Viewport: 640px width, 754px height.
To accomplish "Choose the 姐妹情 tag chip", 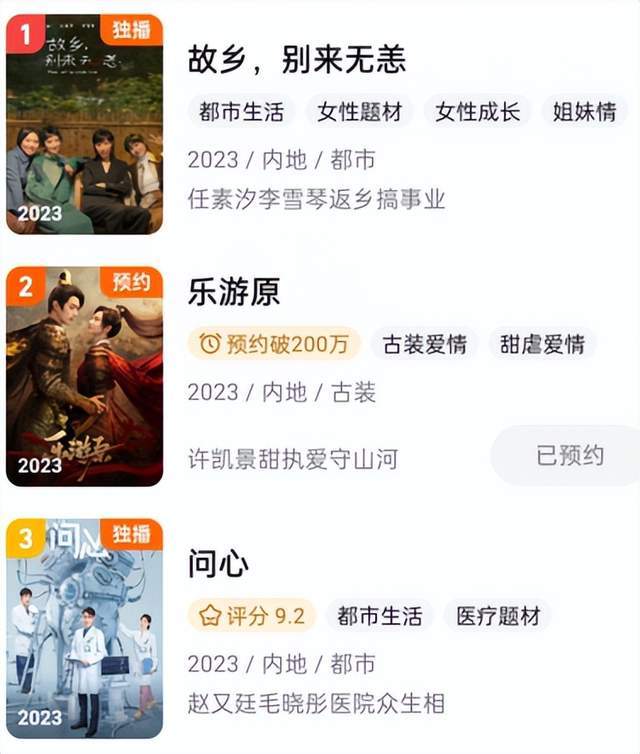I will click(585, 111).
